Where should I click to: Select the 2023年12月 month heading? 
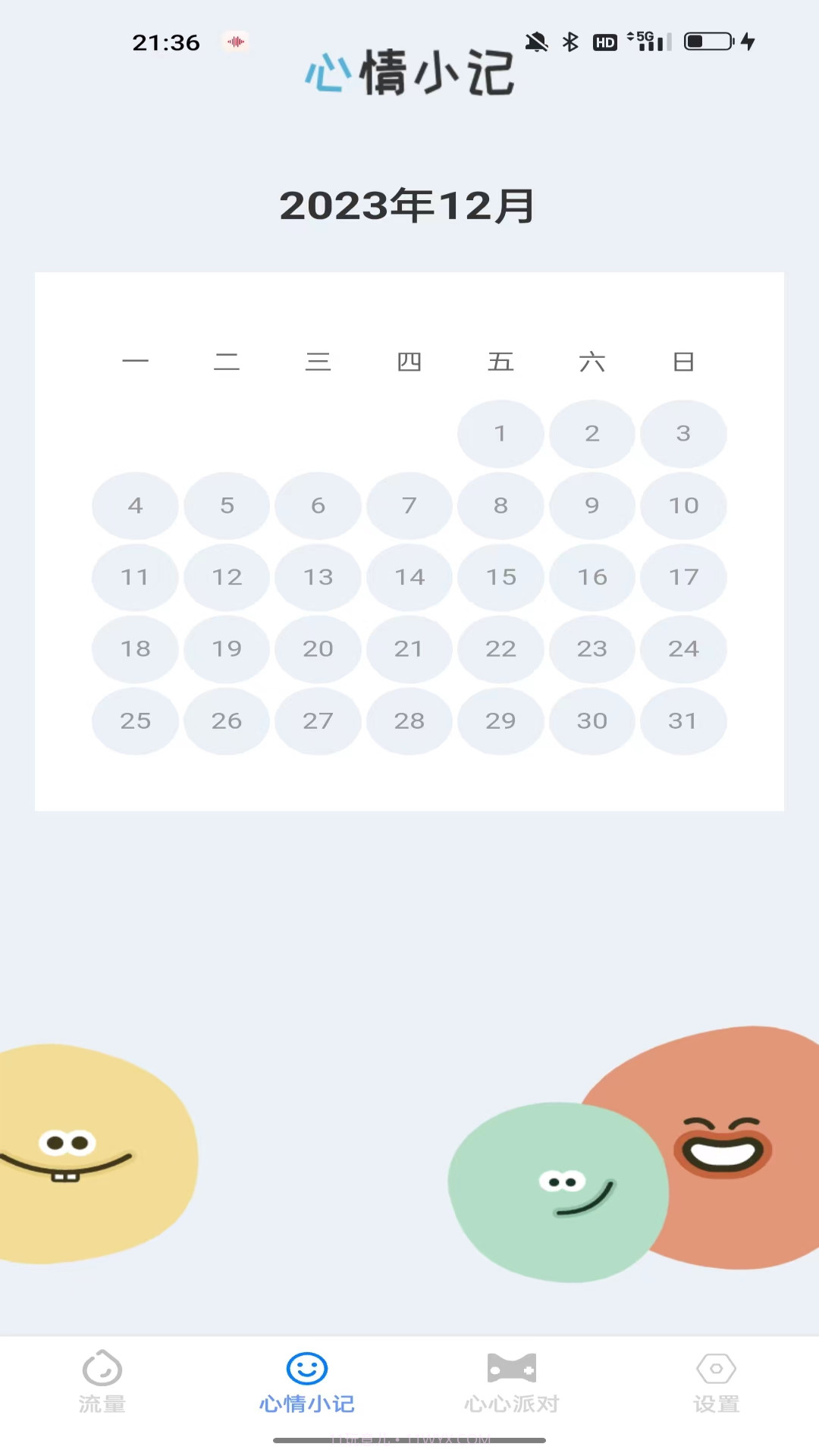coord(408,205)
